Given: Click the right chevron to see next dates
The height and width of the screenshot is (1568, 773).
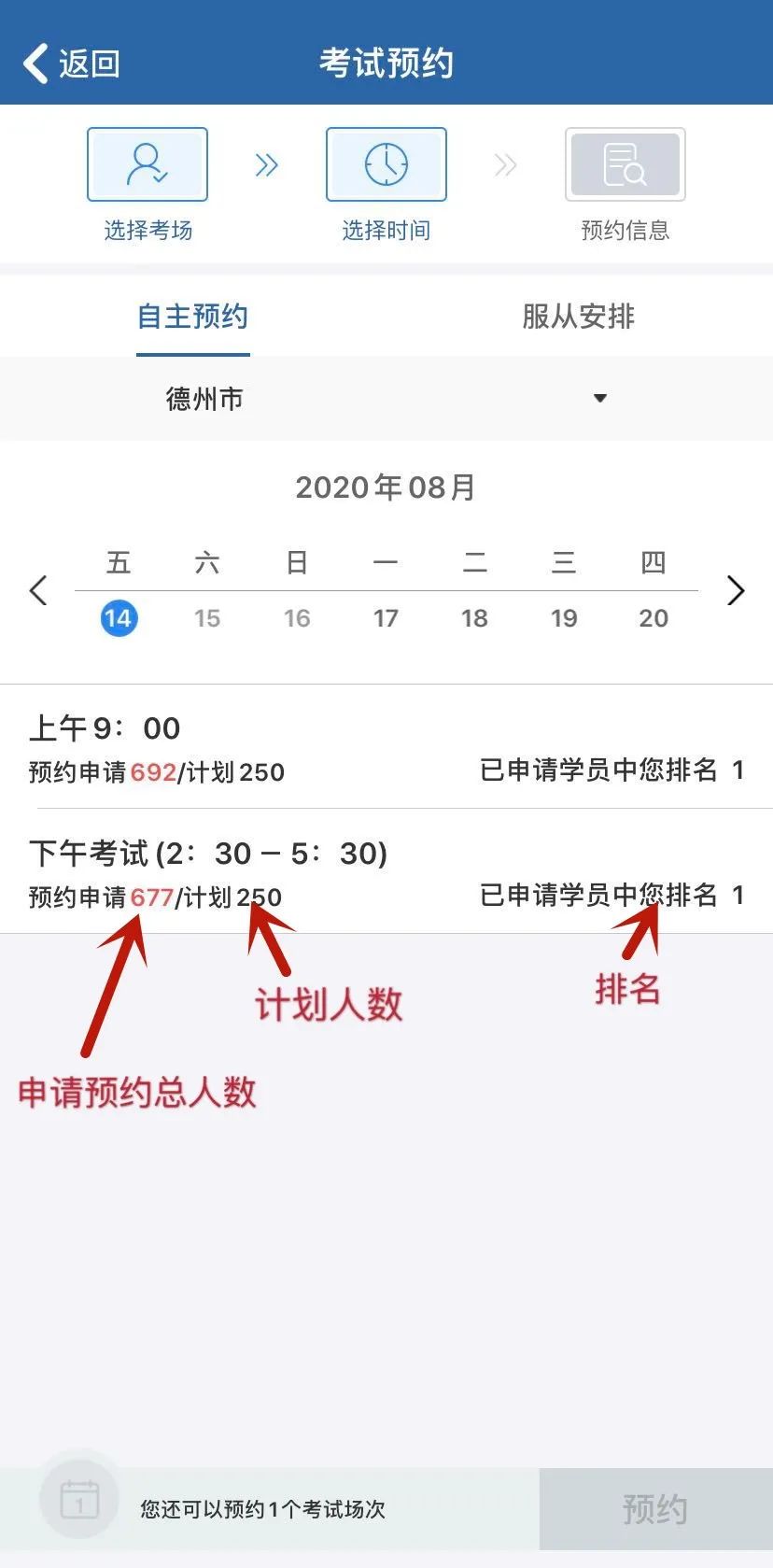Looking at the screenshot, I should click(x=737, y=590).
